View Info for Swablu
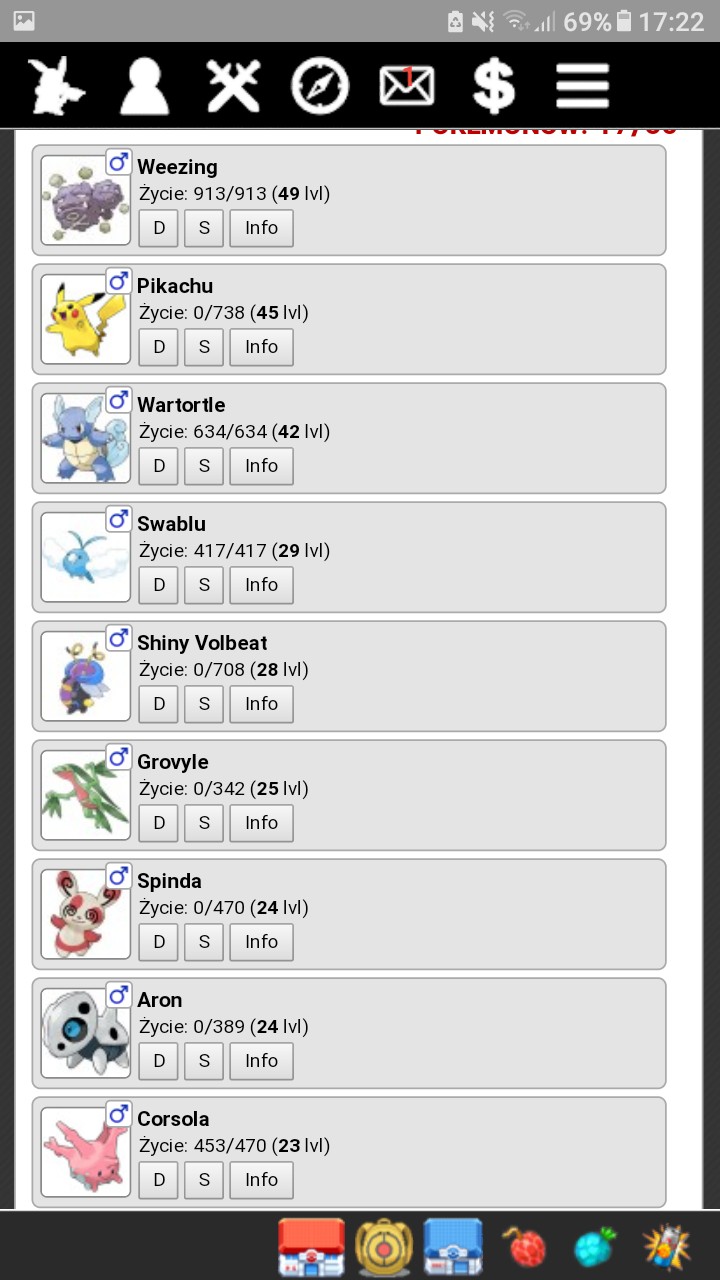 tap(261, 585)
